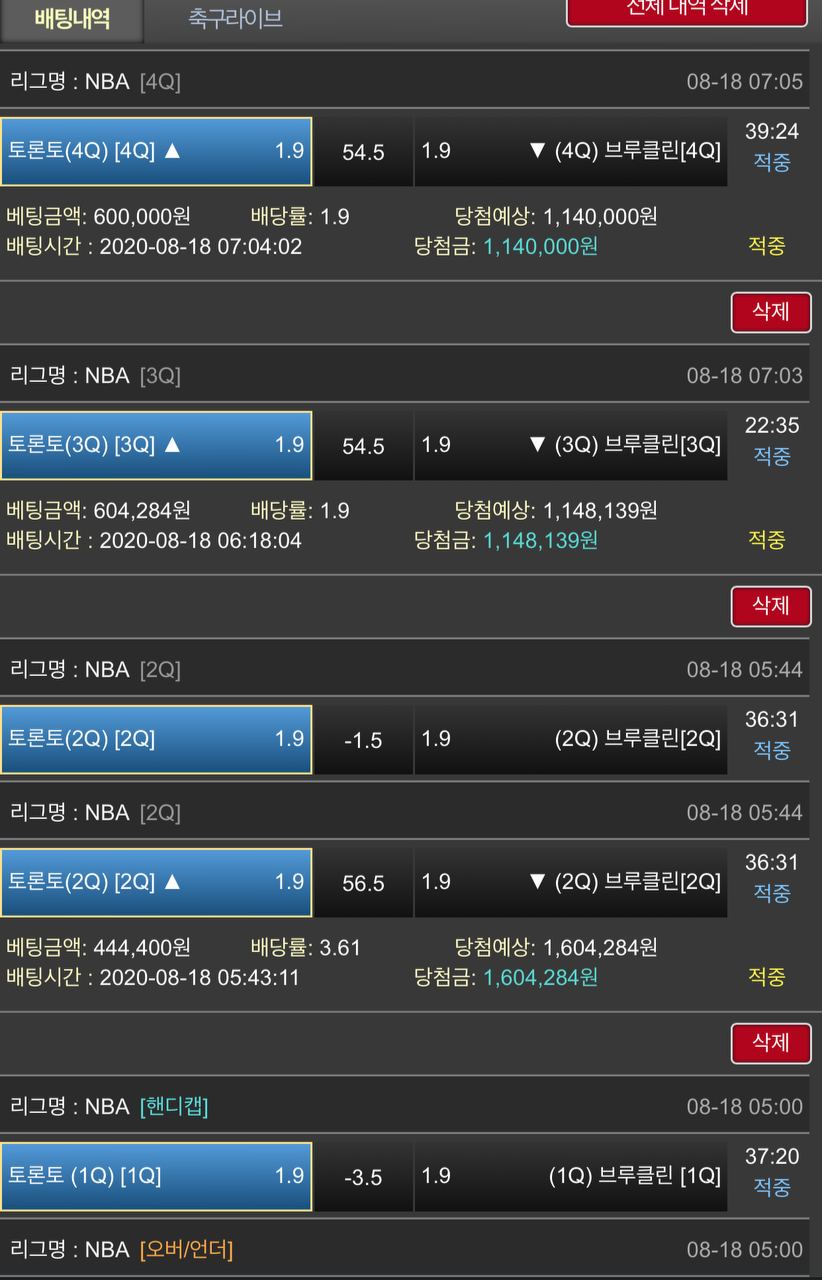Screen dimensions: 822x1280
Task: Open the 축구라이브 tab
Action: click(x=235, y=19)
